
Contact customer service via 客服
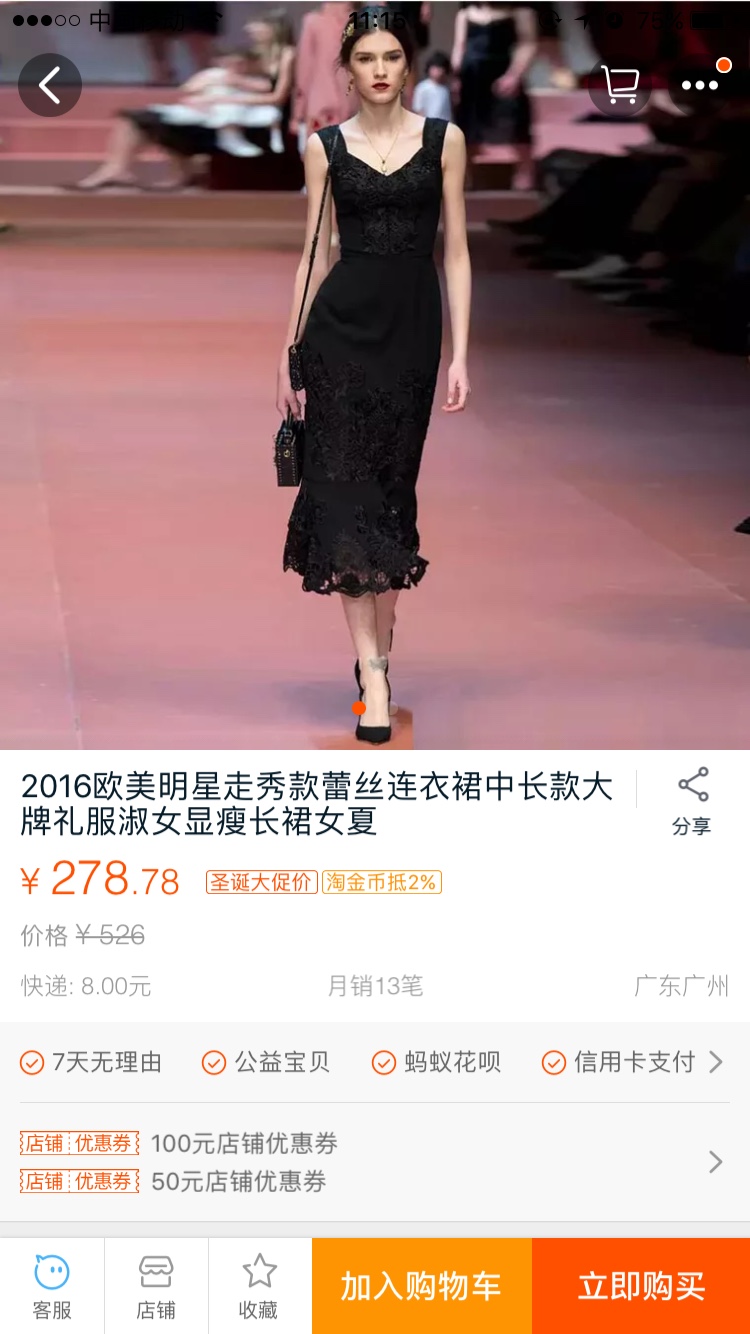52,1286
